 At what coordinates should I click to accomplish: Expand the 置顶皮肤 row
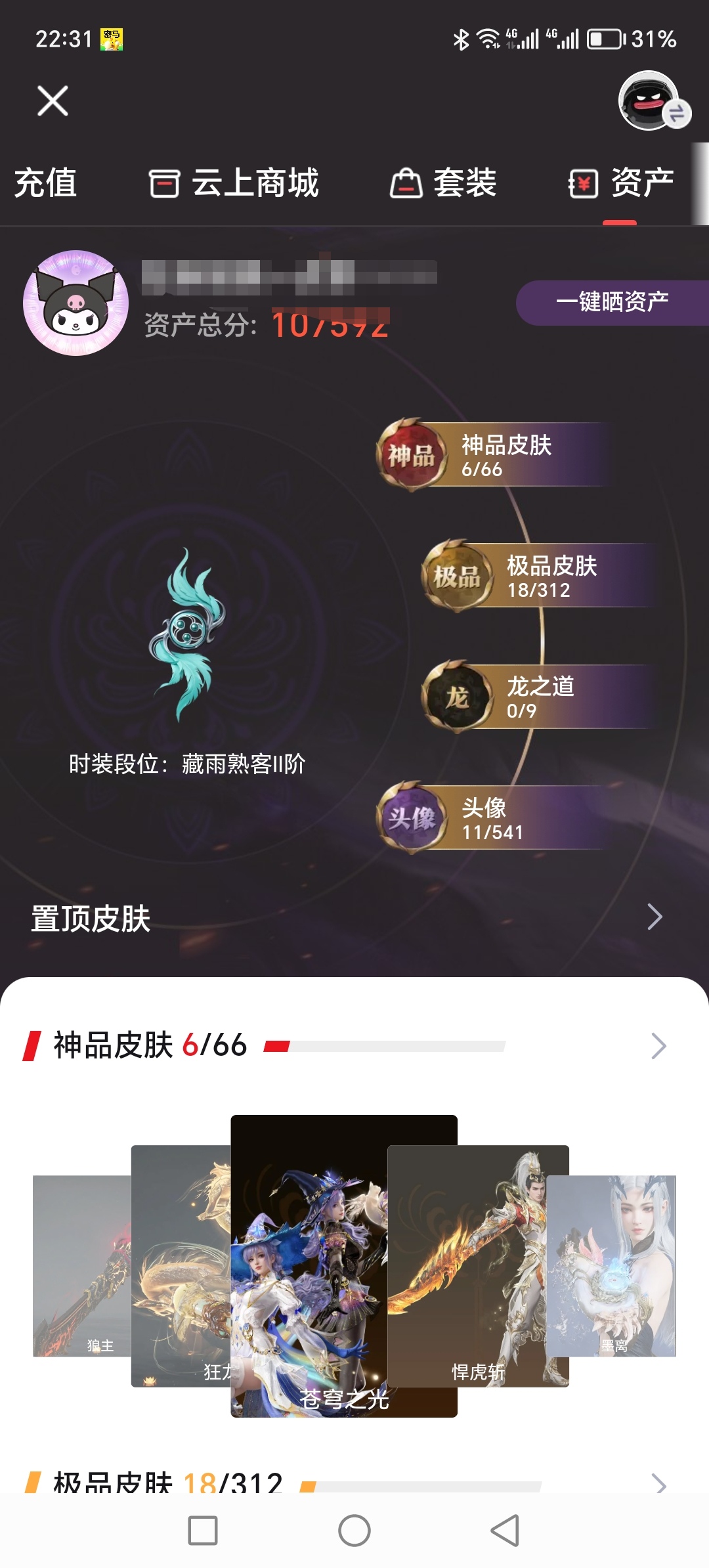pos(655,917)
